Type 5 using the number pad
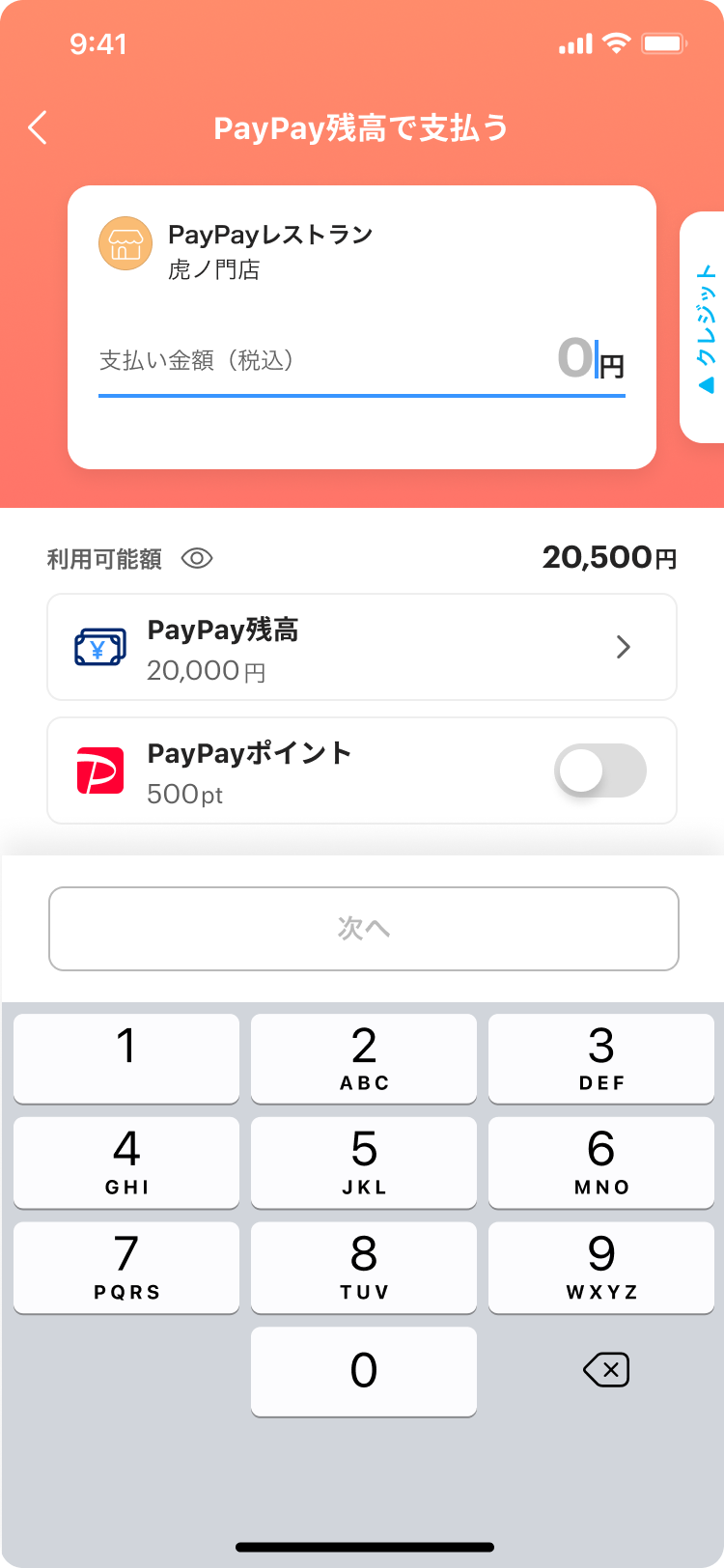This screenshot has height=1568, width=724. pyautogui.click(x=364, y=1162)
